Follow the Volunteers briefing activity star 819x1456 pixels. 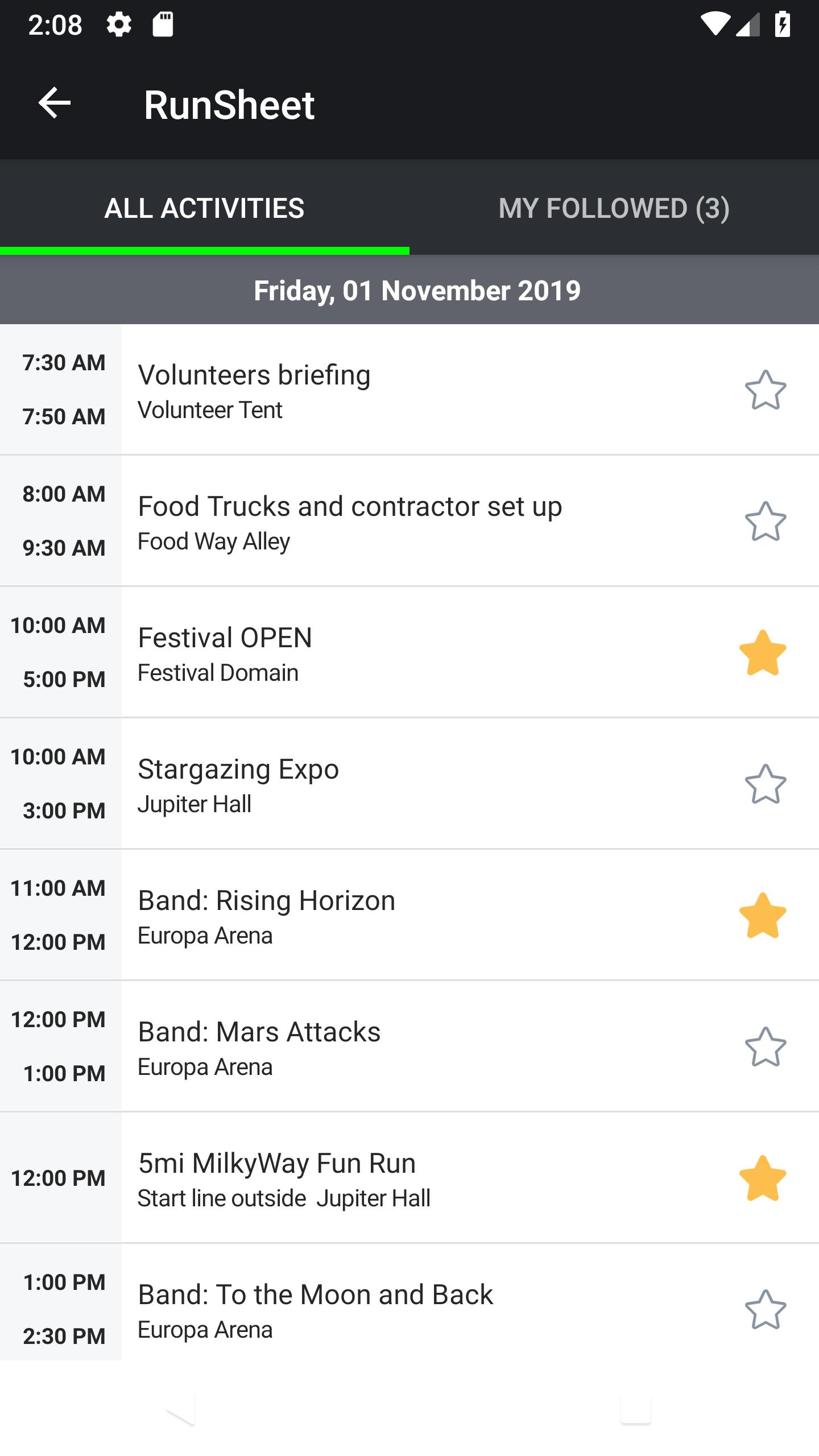click(x=765, y=390)
